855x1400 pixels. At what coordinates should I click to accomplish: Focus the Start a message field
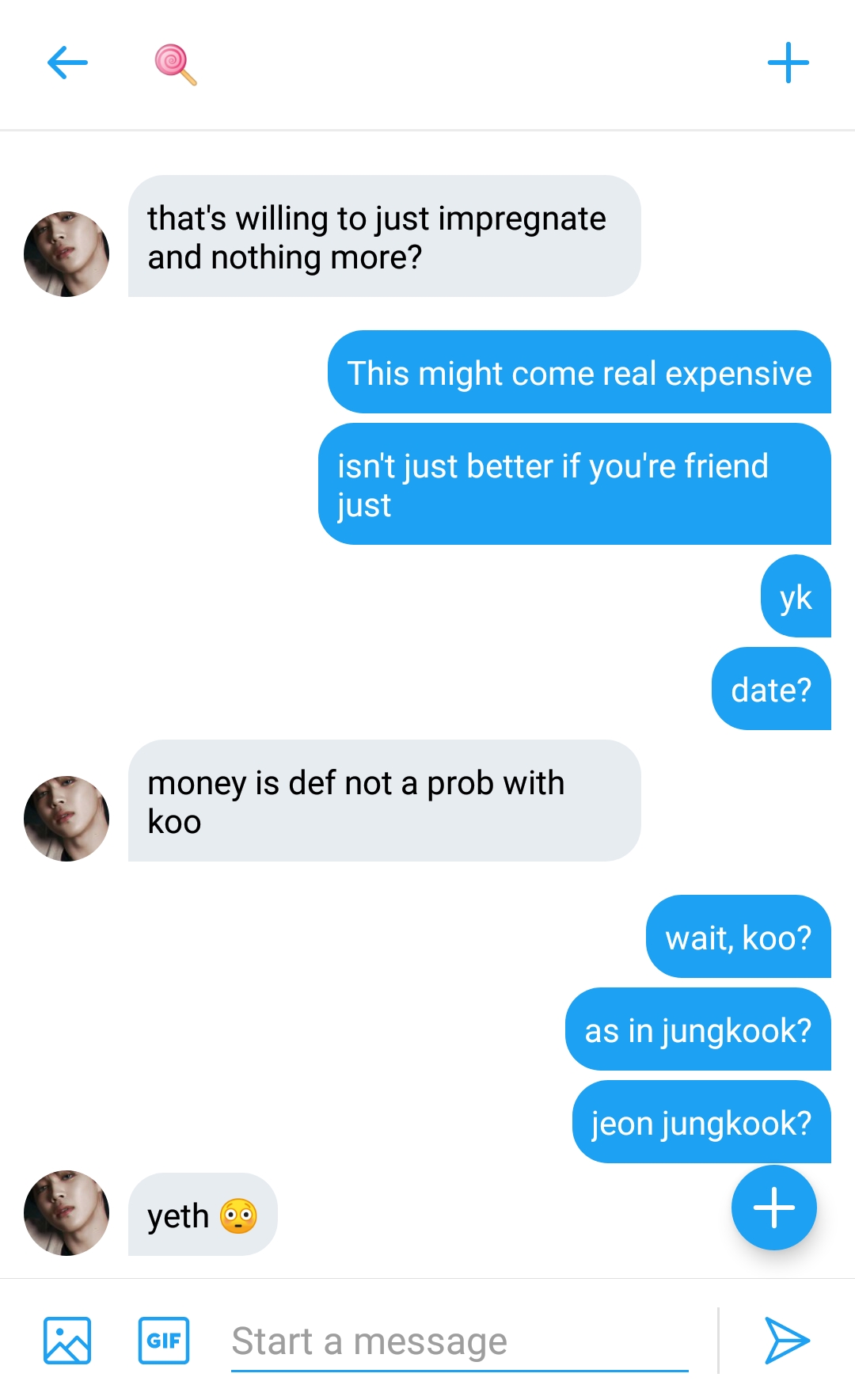[x=460, y=1341]
